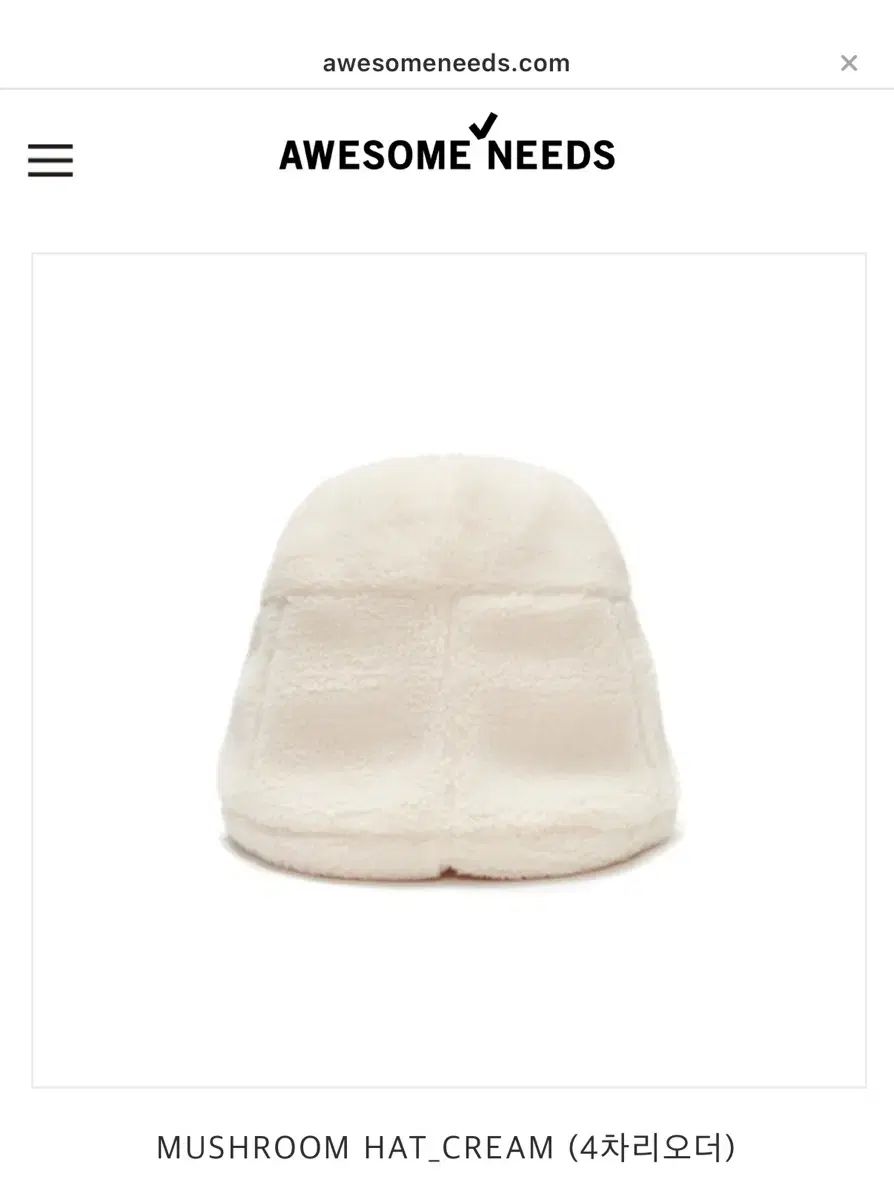Open the site menu from the top left
The image size is (894, 1200).
pos(50,158)
